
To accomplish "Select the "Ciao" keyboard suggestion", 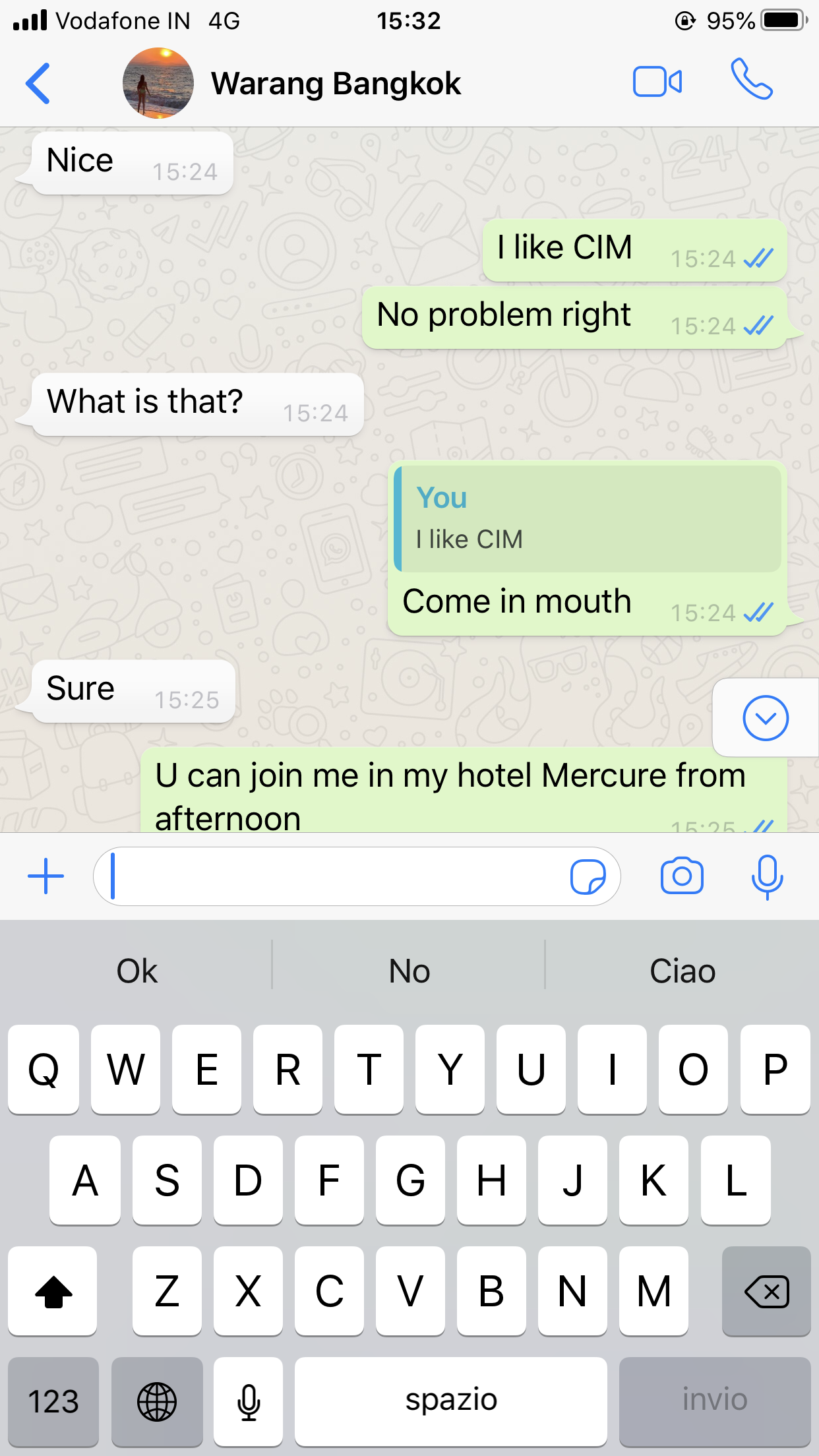I will (682, 971).
